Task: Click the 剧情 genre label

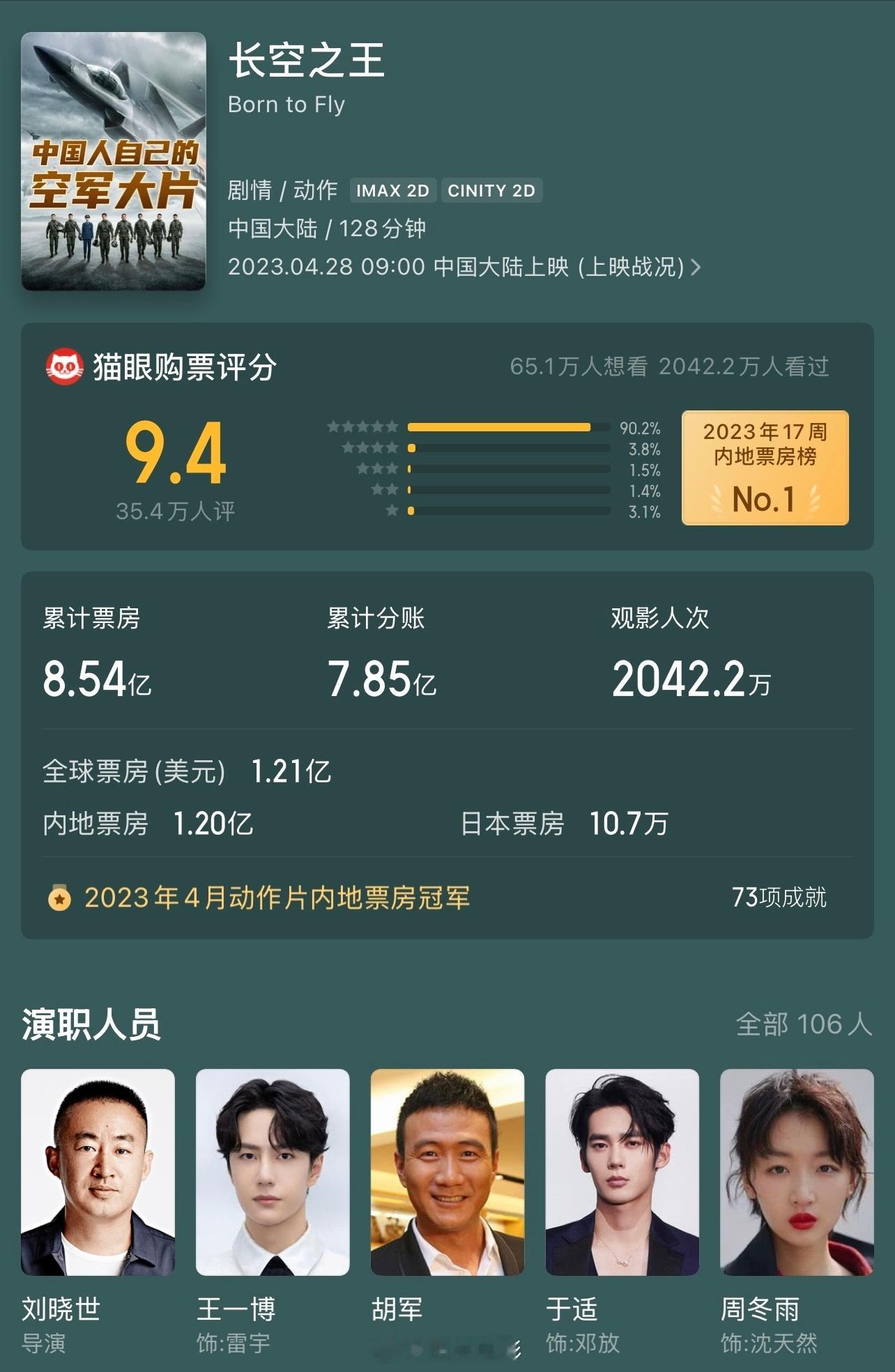Action: coord(248,190)
